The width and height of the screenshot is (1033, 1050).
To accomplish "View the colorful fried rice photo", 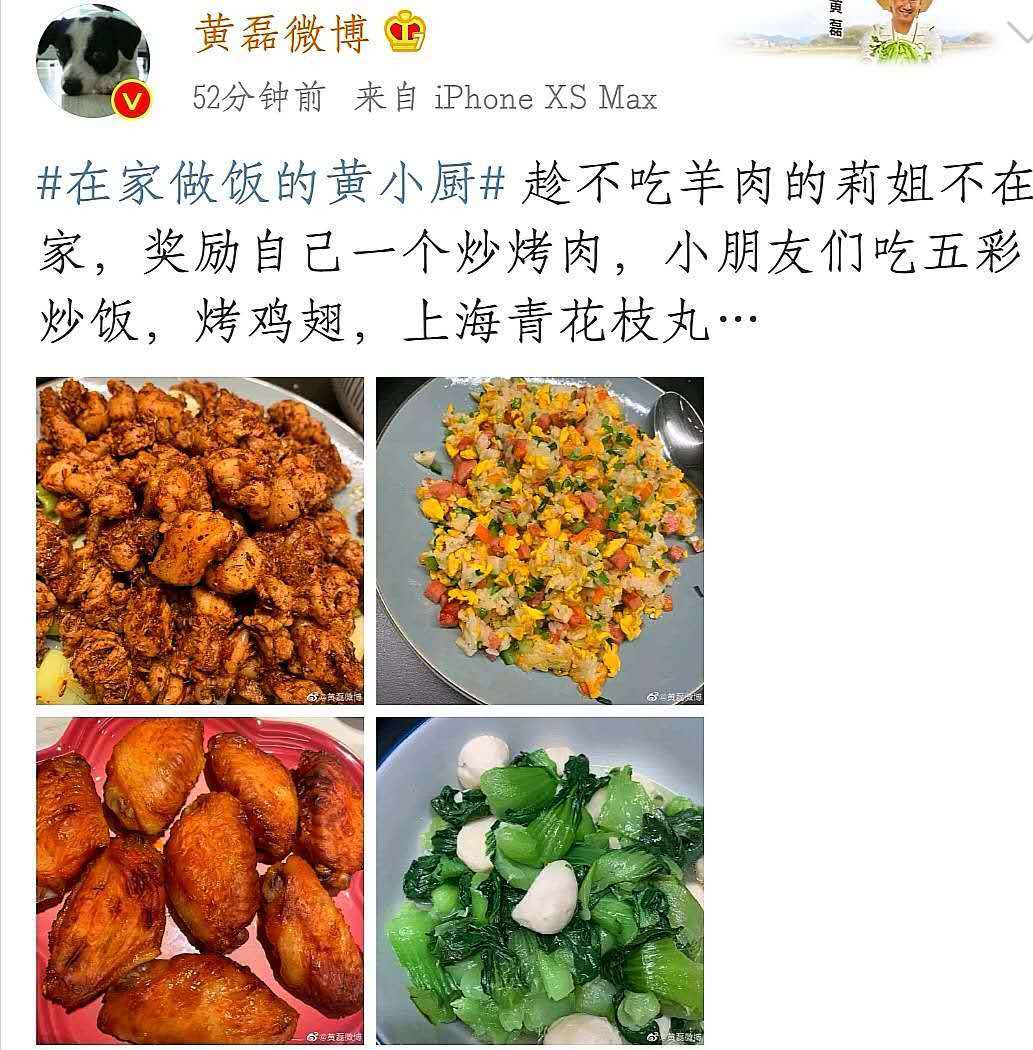I will click(x=540, y=540).
